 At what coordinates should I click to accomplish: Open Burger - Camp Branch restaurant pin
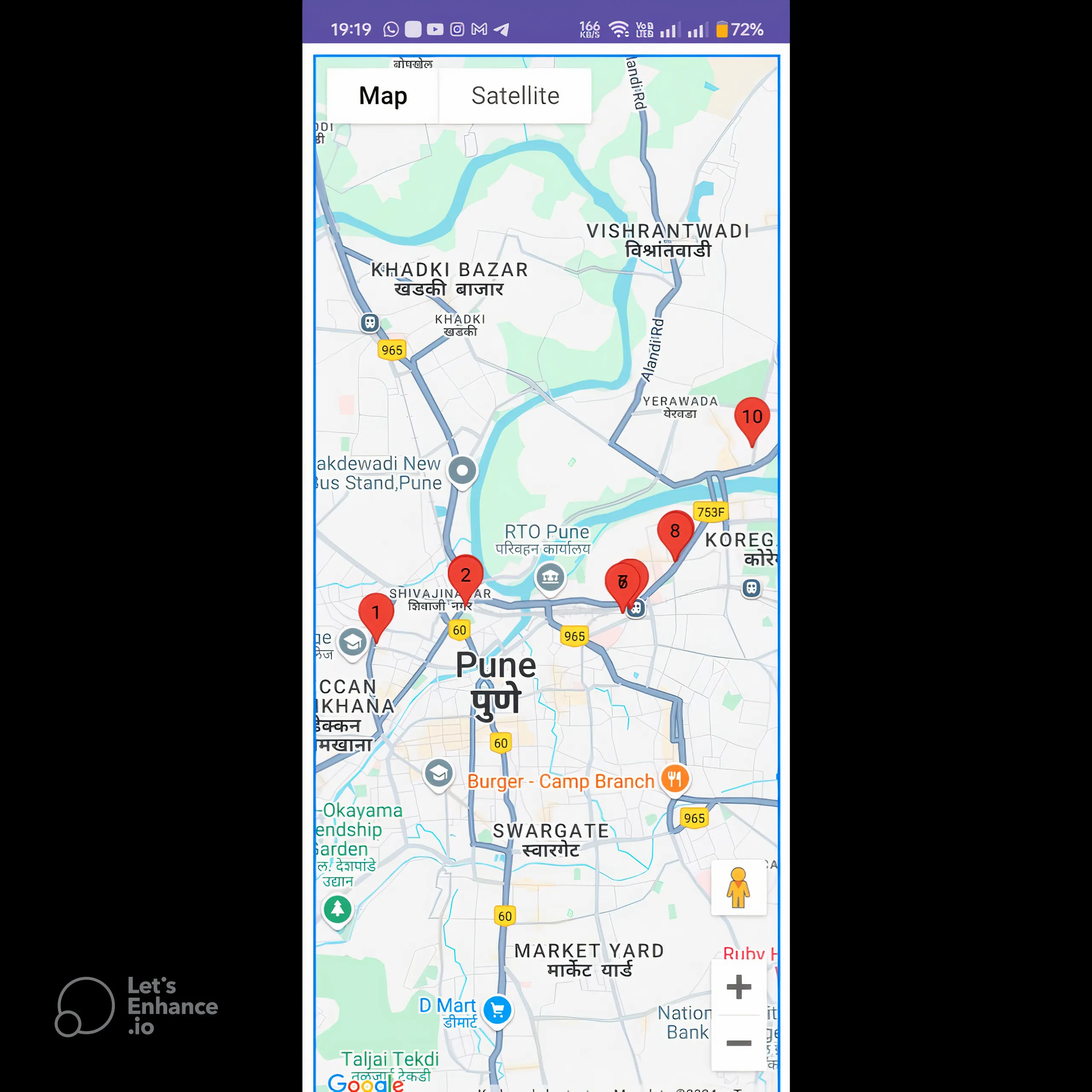(x=674, y=779)
